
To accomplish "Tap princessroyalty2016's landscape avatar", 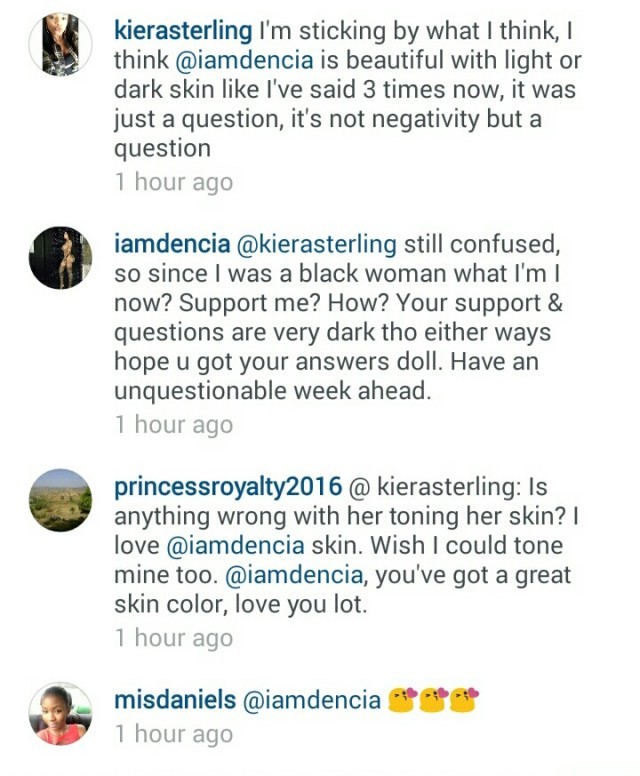I will 60,499.
